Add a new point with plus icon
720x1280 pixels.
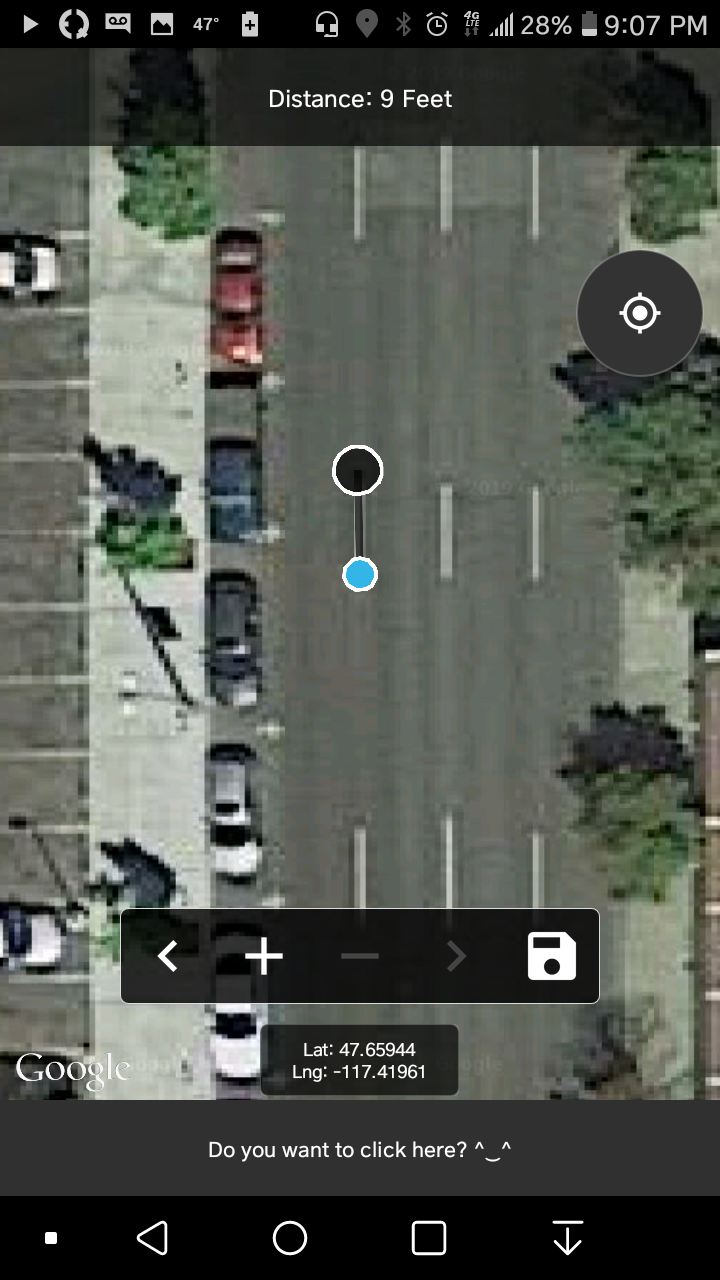(264, 957)
